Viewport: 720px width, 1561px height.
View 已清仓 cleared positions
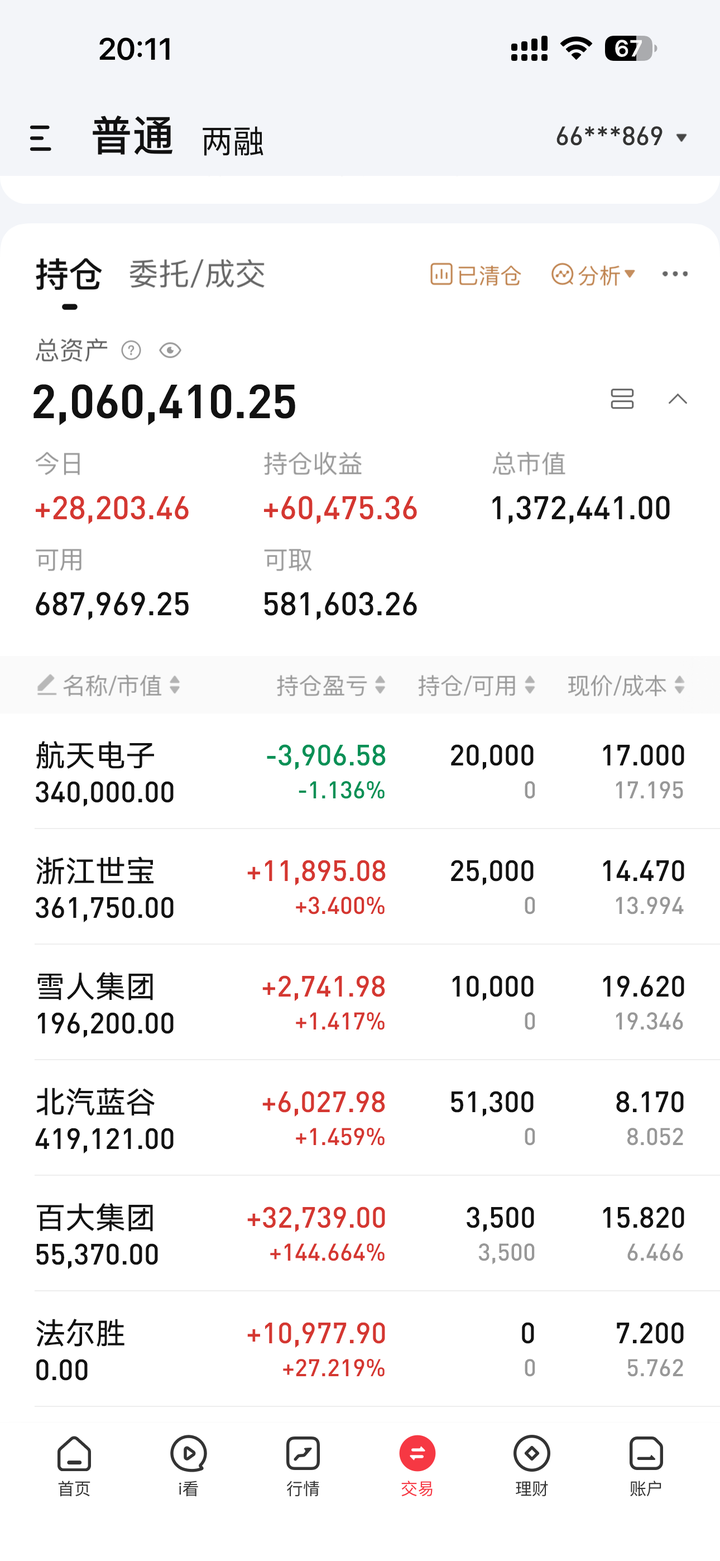tap(476, 275)
